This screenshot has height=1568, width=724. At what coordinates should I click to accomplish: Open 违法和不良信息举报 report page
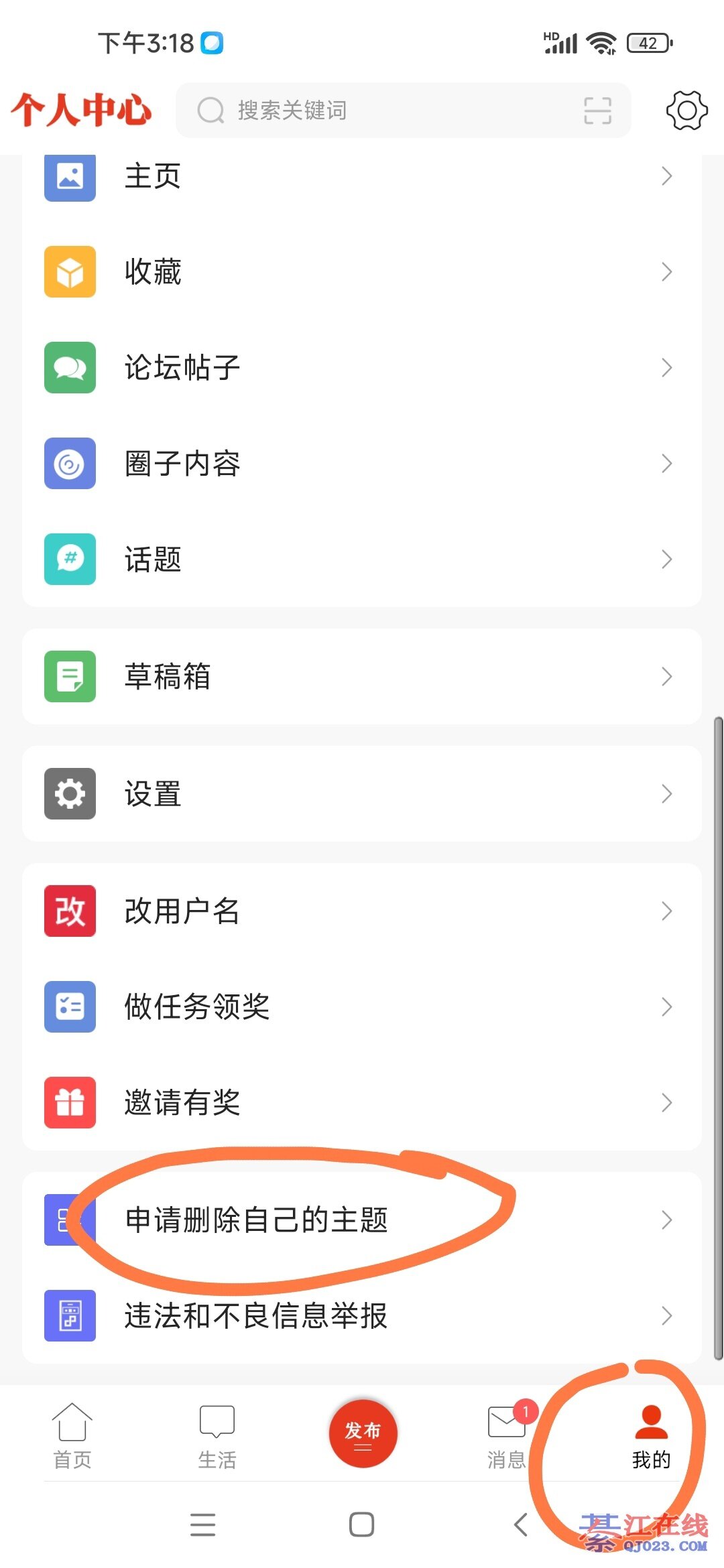point(362,1315)
